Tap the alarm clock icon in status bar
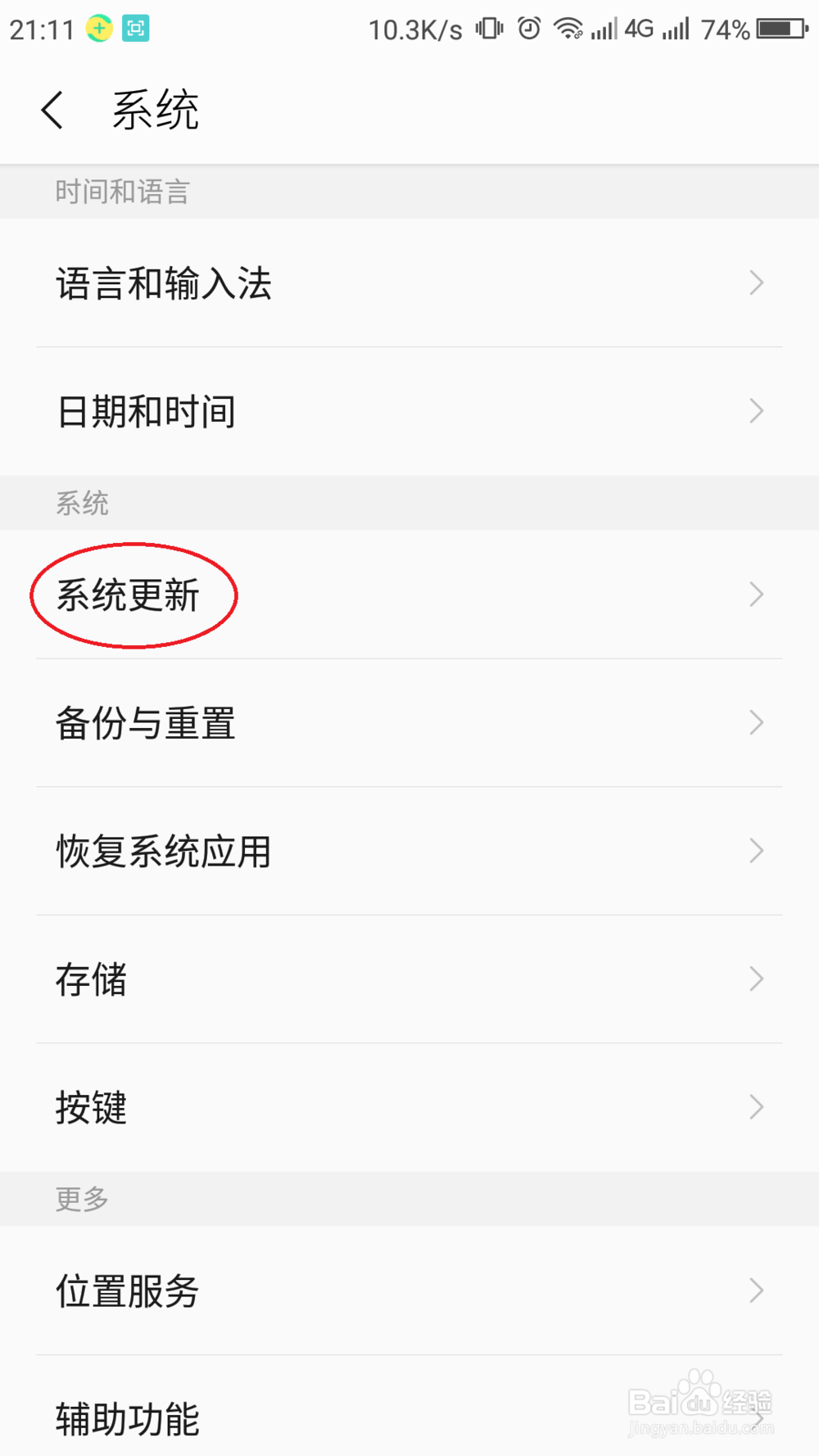The width and height of the screenshot is (819, 1456). pos(529,27)
